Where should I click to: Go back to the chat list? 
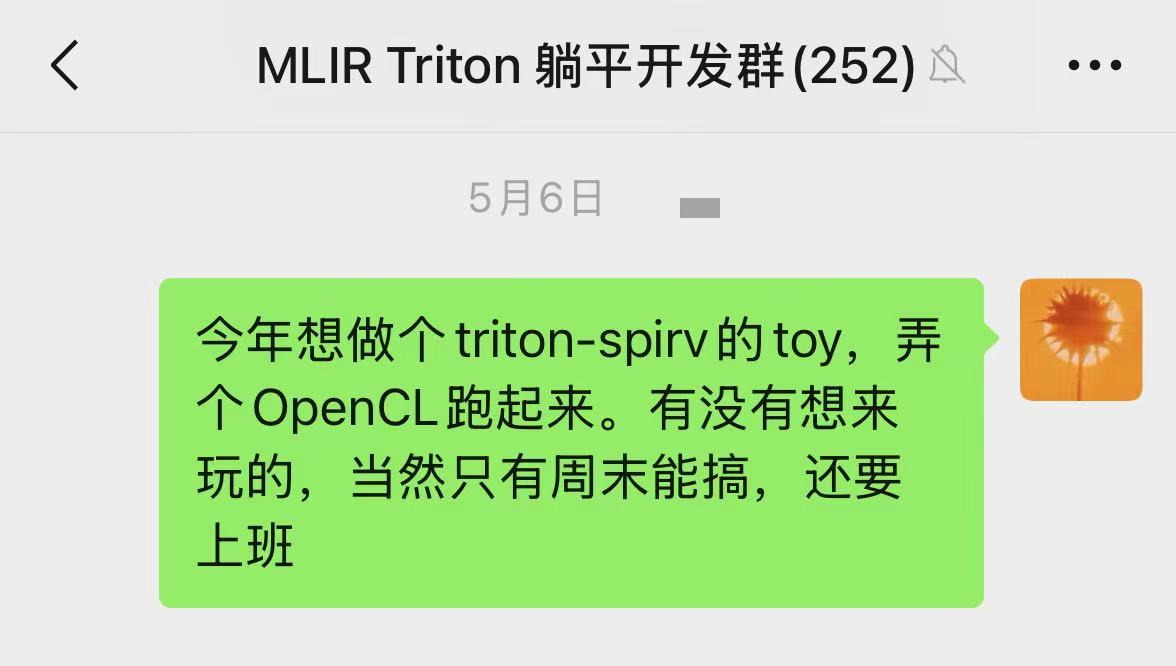coord(65,66)
